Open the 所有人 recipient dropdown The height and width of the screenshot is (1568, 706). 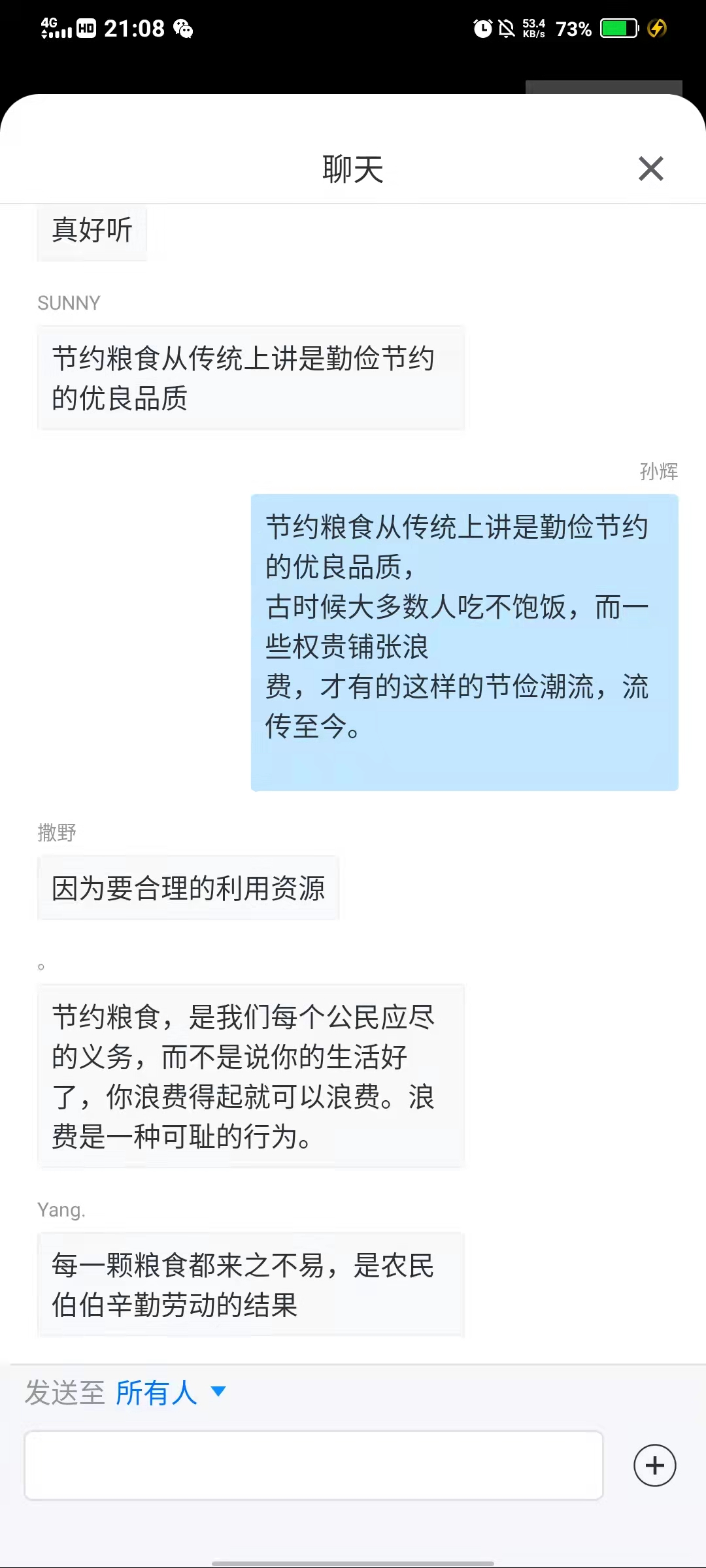tap(171, 1392)
